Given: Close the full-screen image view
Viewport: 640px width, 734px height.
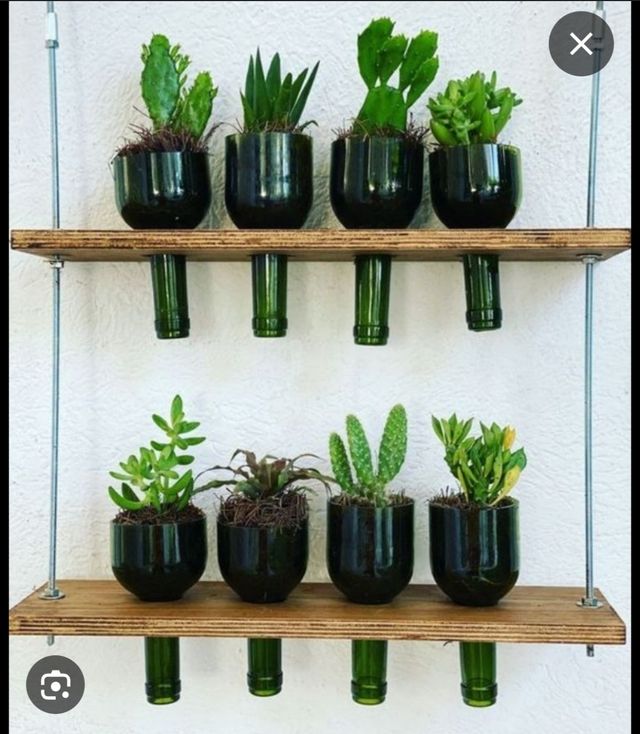Looking at the screenshot, I should click(x=581, y=44).
